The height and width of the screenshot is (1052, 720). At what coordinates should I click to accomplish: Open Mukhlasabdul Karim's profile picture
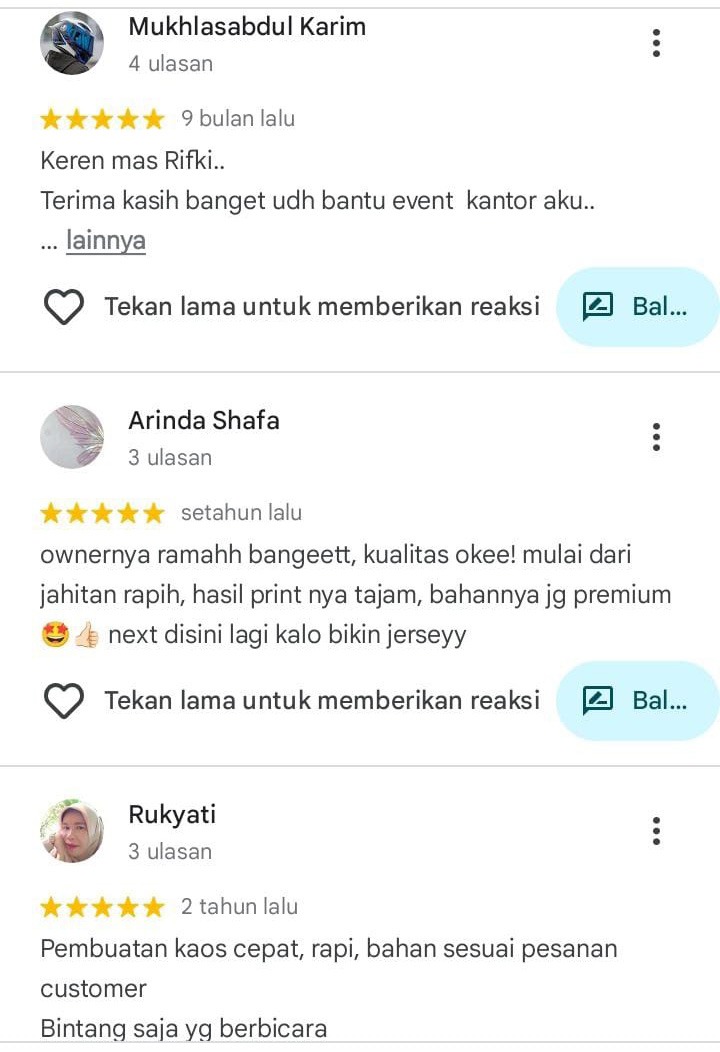(72, 43)
